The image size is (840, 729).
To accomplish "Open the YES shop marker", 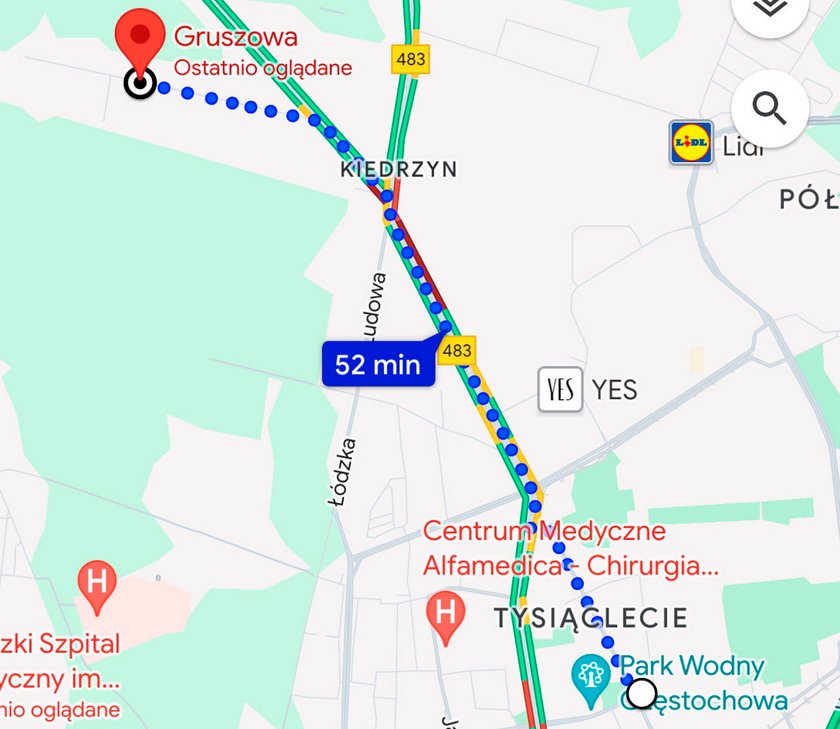I will coord(560,390).
